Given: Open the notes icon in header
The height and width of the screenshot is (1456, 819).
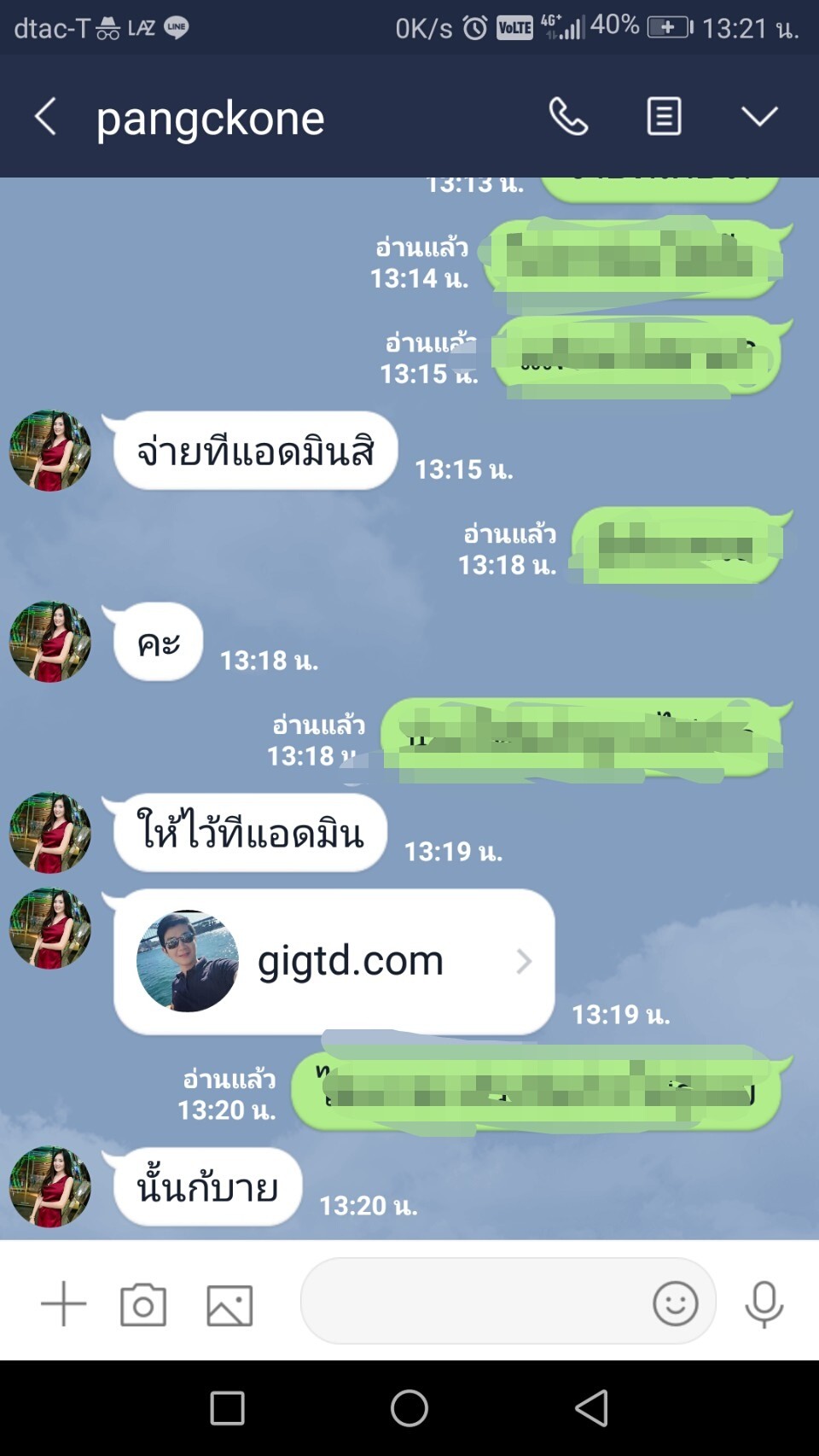Looking at the screenshot, I should [664, 116].
